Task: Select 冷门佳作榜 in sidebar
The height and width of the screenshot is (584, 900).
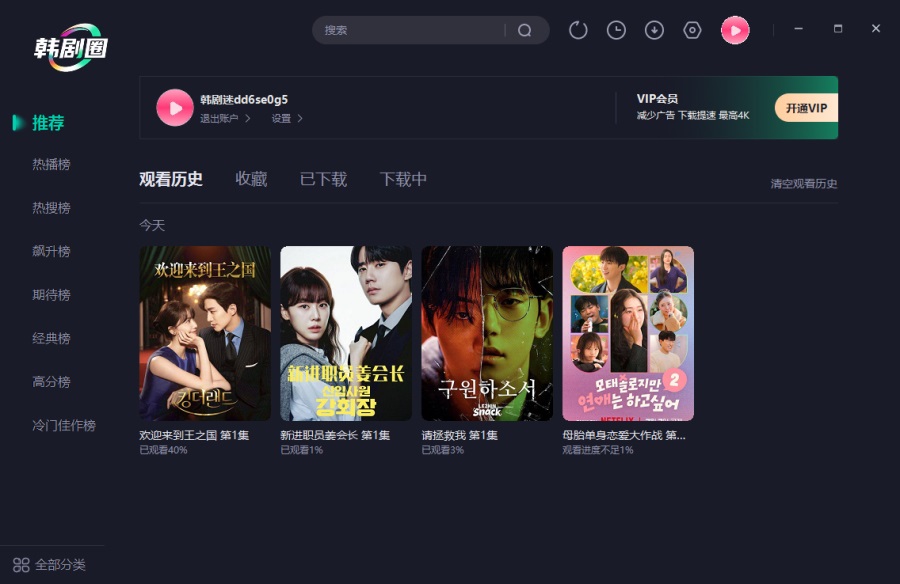Action: [64, 426]
